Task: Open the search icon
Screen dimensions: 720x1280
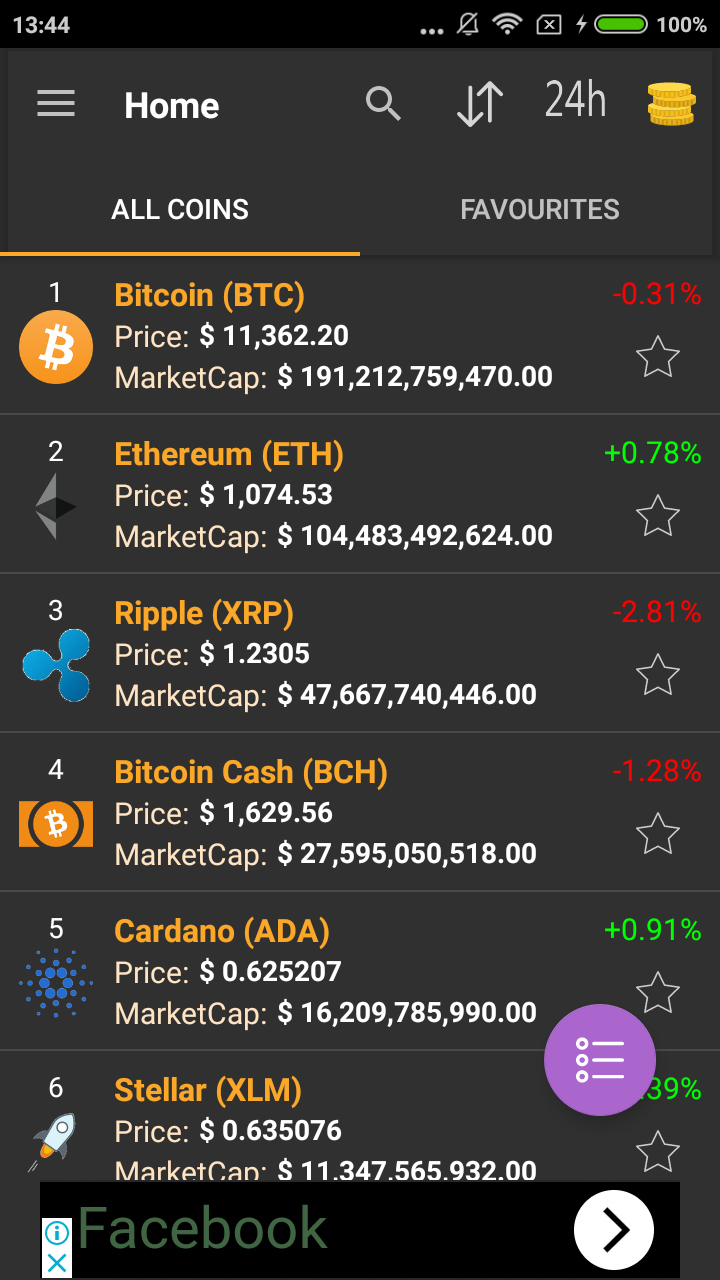Action: point(383,103)
